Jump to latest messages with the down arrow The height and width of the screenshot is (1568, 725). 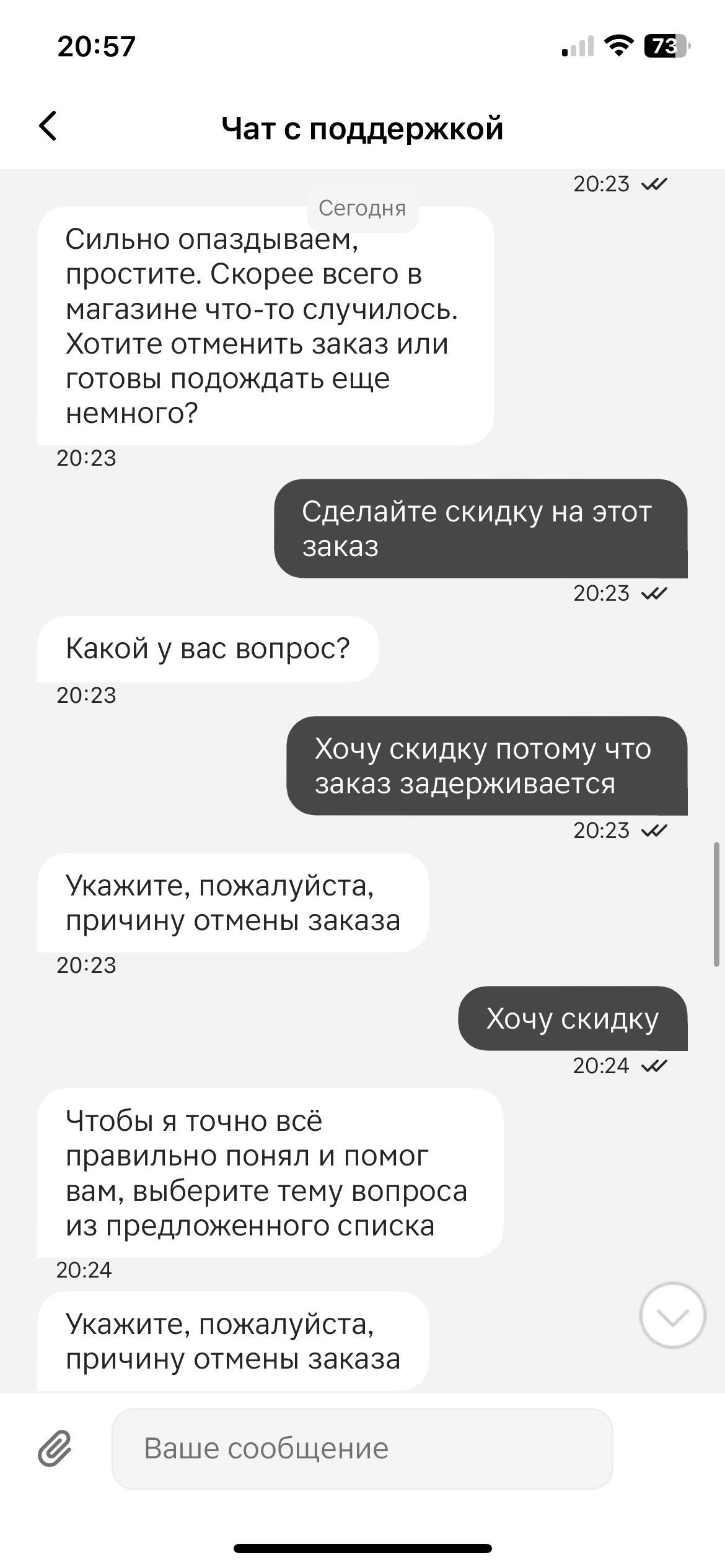pyautogui.click(x=672, y=1315)
